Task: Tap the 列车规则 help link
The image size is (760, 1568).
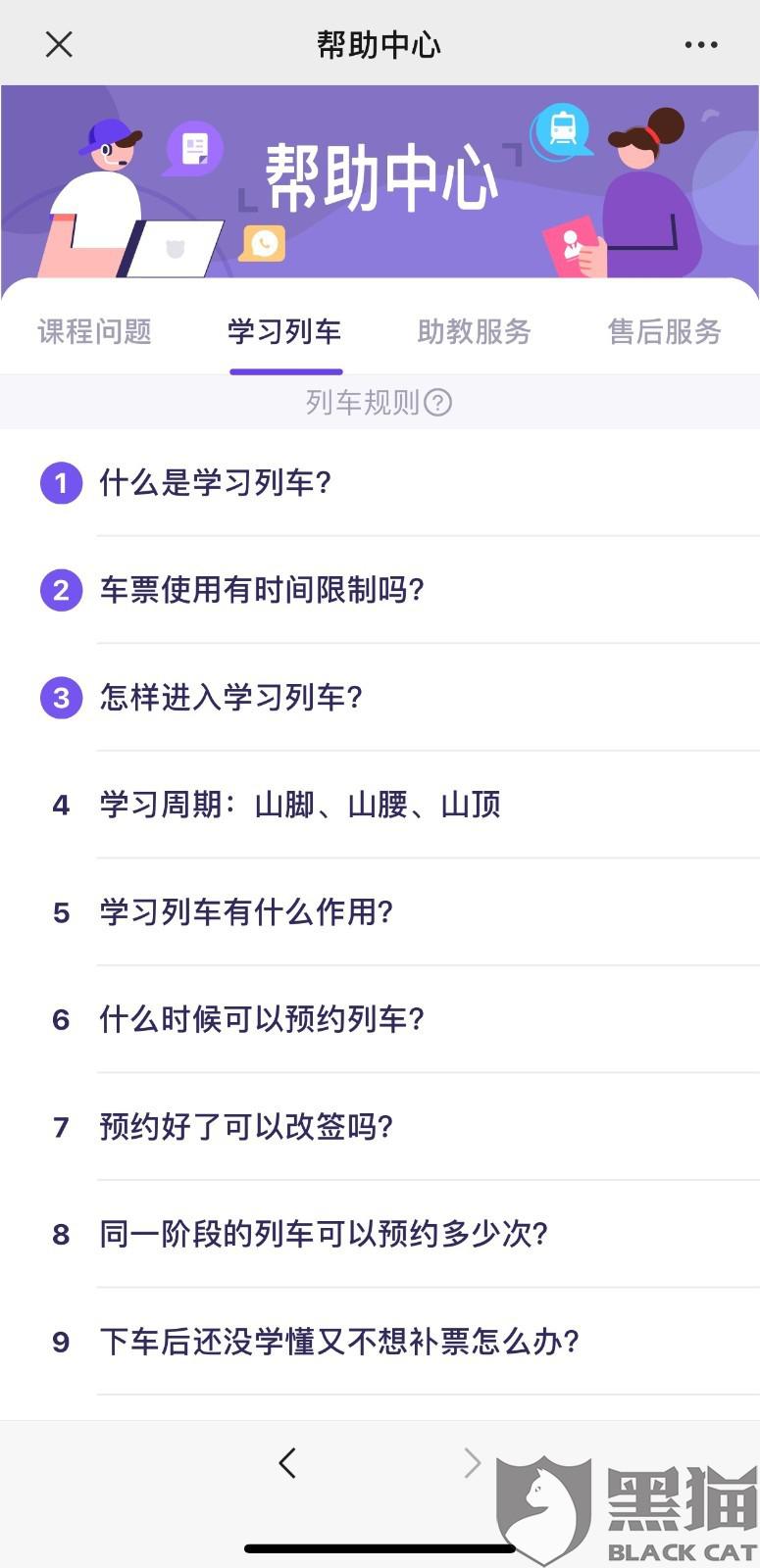Action: [x=379, y=402]
